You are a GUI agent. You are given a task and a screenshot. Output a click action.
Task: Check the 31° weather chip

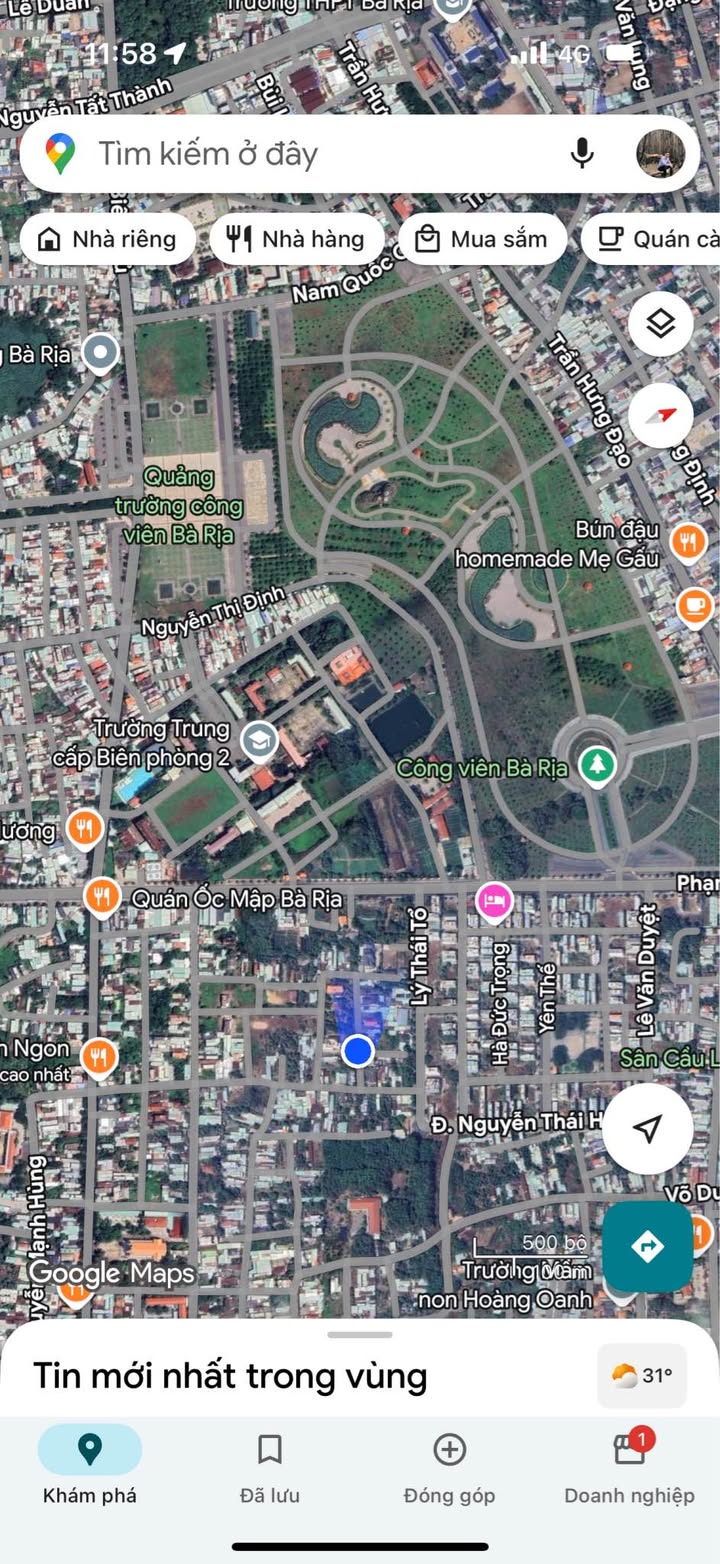click(x=642, y=1376)
